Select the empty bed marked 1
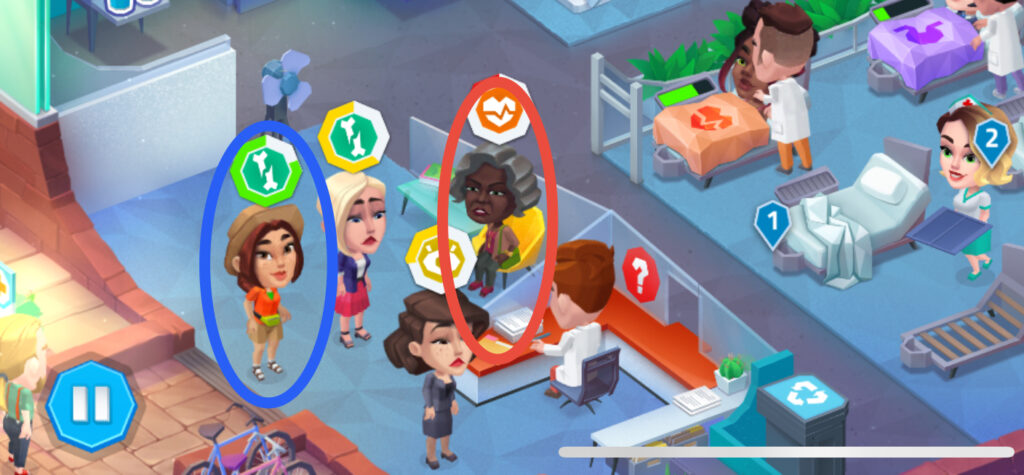Image resolution: width=1024 pixels, height=475 pixels. (x=850, y=215)
